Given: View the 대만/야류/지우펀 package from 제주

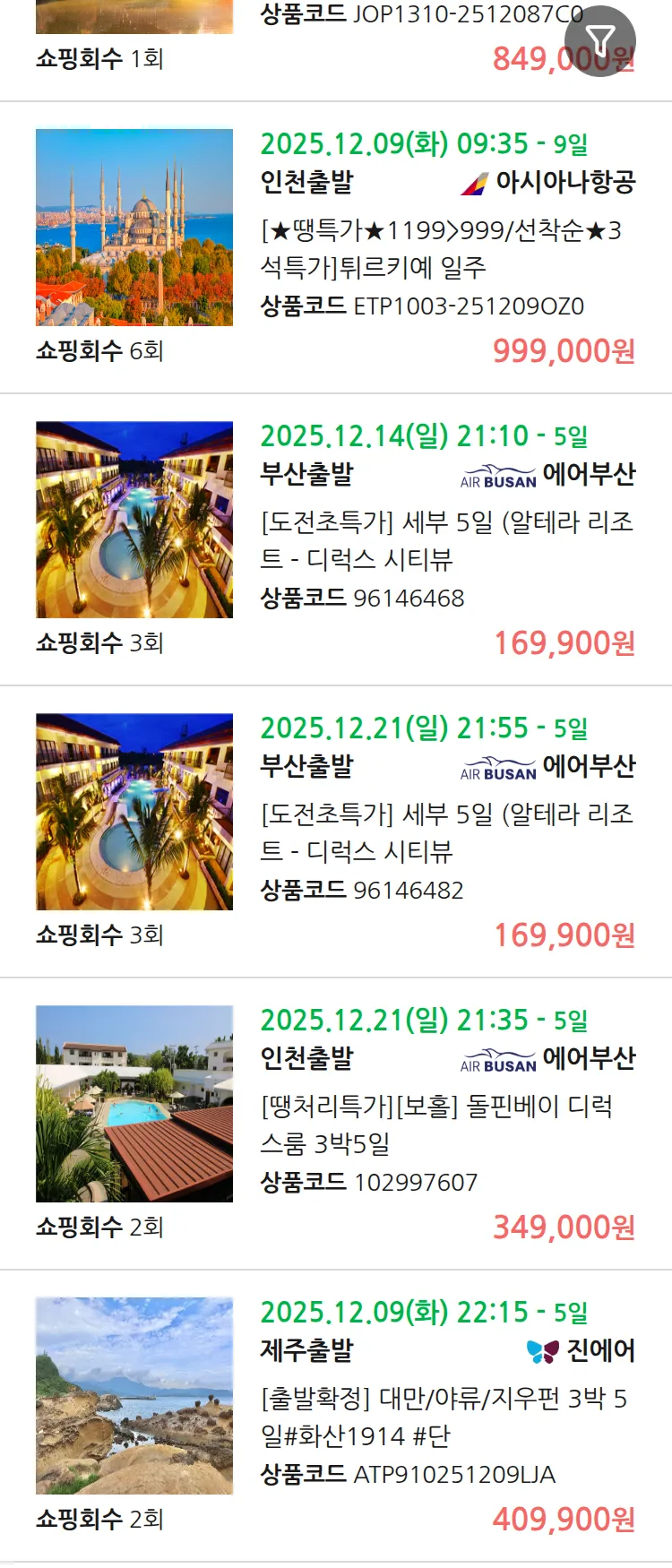Looking at the screenshot, I should [x=443, y=1417].
